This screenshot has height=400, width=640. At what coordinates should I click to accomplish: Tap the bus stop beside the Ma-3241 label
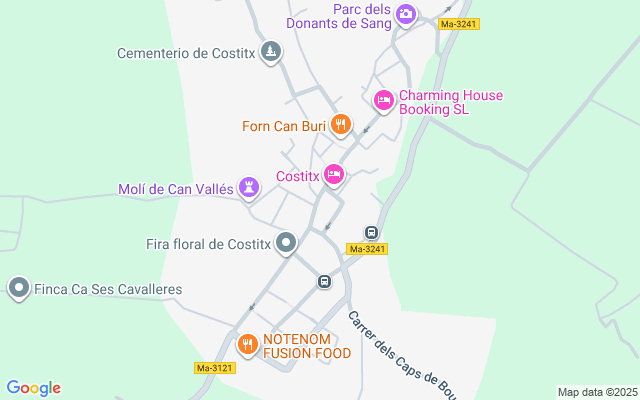click(x=371, y=232)
